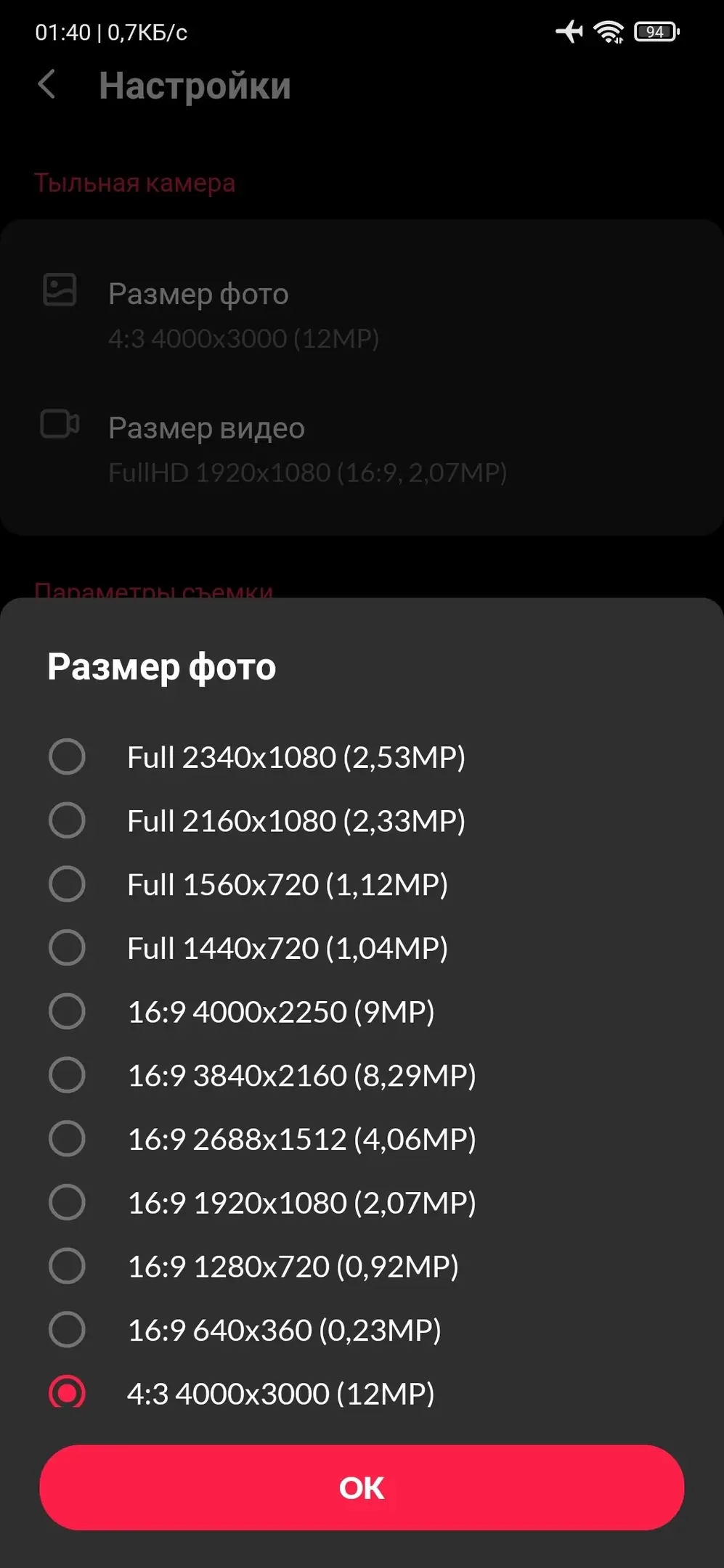
Task: Select 16:9 3840x2160 (8,29MP) option
Action: (x=67, y=1075)
